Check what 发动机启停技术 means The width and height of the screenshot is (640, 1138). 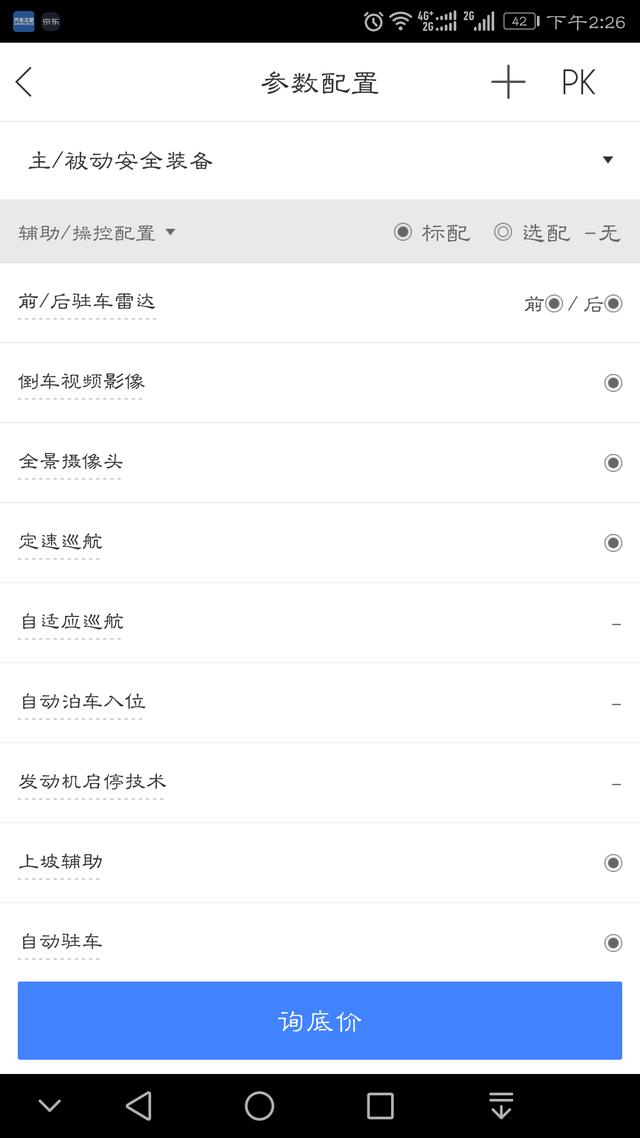tap(92, 782)
